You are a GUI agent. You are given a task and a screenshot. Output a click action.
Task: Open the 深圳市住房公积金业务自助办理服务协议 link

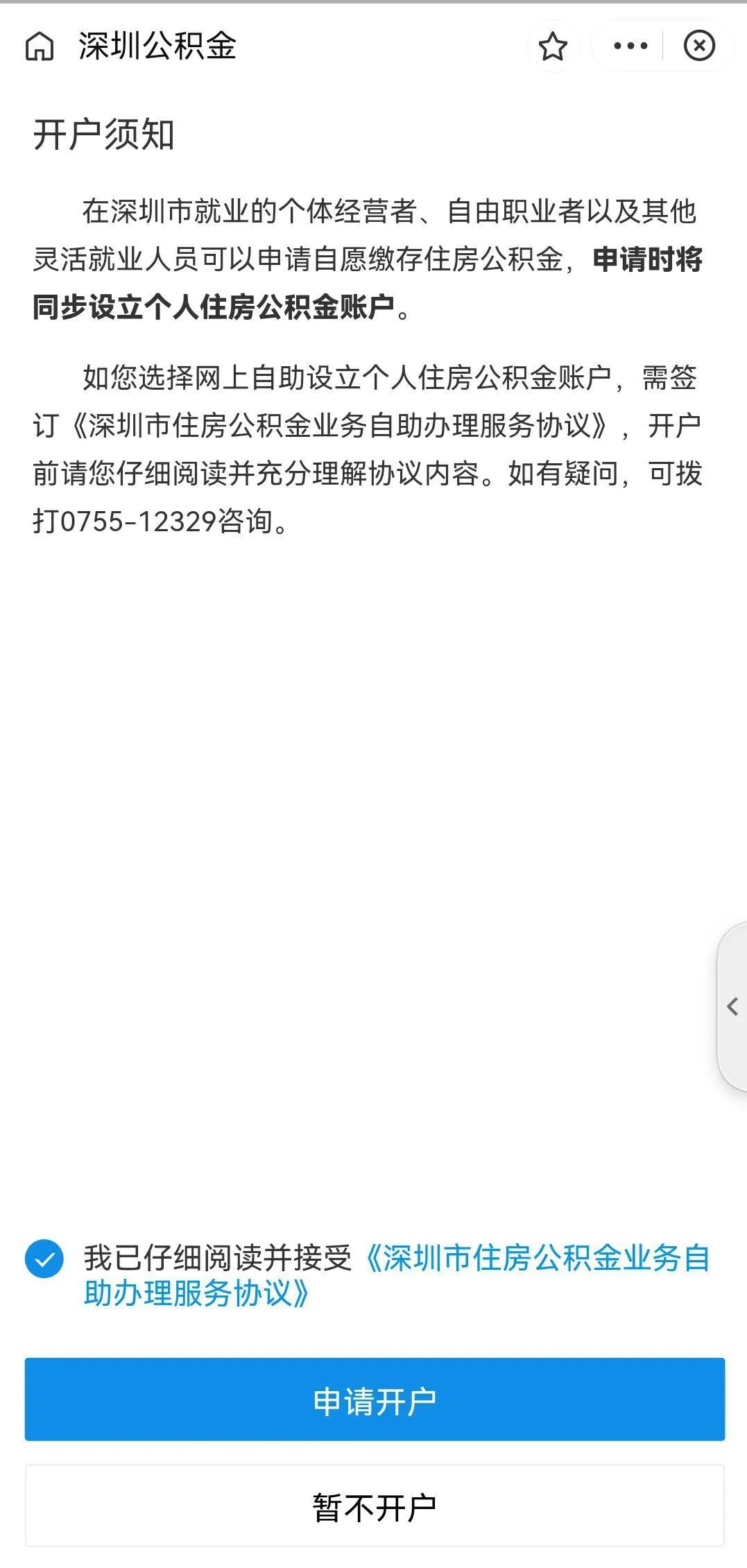pyautogui.click(x=397, y=1275)
